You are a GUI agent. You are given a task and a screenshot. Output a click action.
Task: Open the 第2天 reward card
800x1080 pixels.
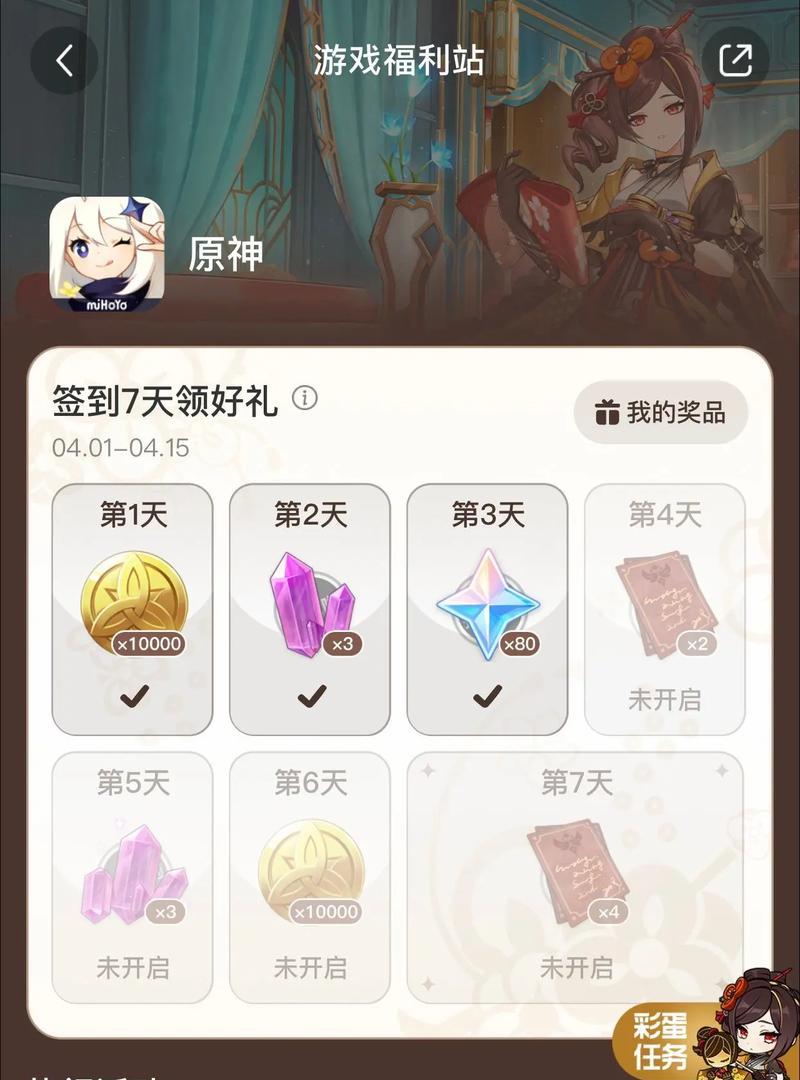[x=310, y=610]
